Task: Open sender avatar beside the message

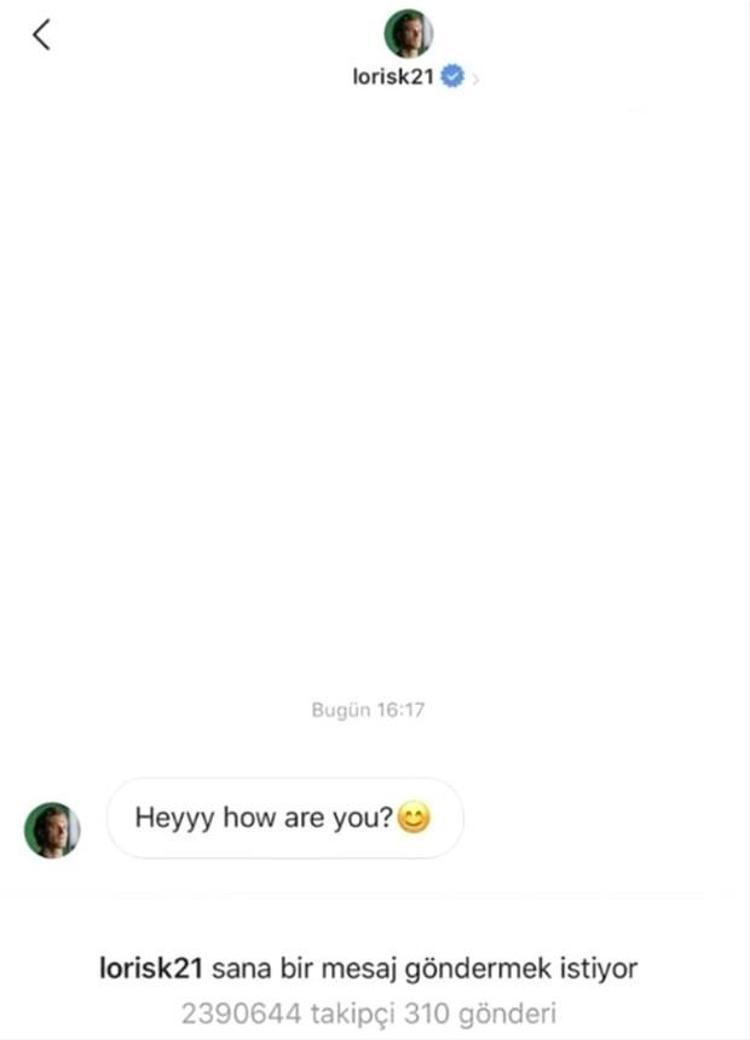Action: pos(52,830)
